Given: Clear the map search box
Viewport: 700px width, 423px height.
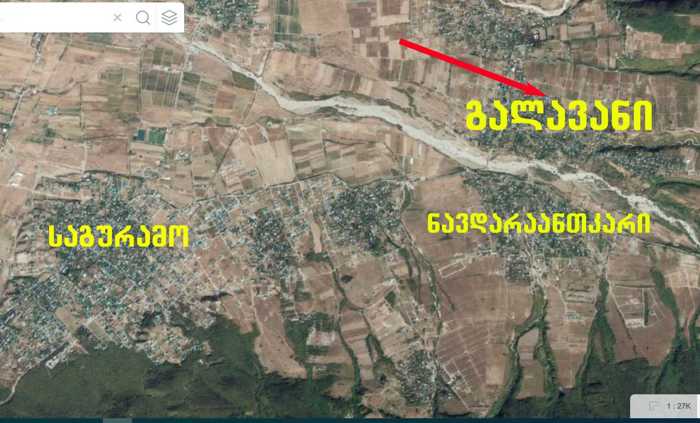Looking at the screenshot, I should pyautogui.click(x=118, y=17).
